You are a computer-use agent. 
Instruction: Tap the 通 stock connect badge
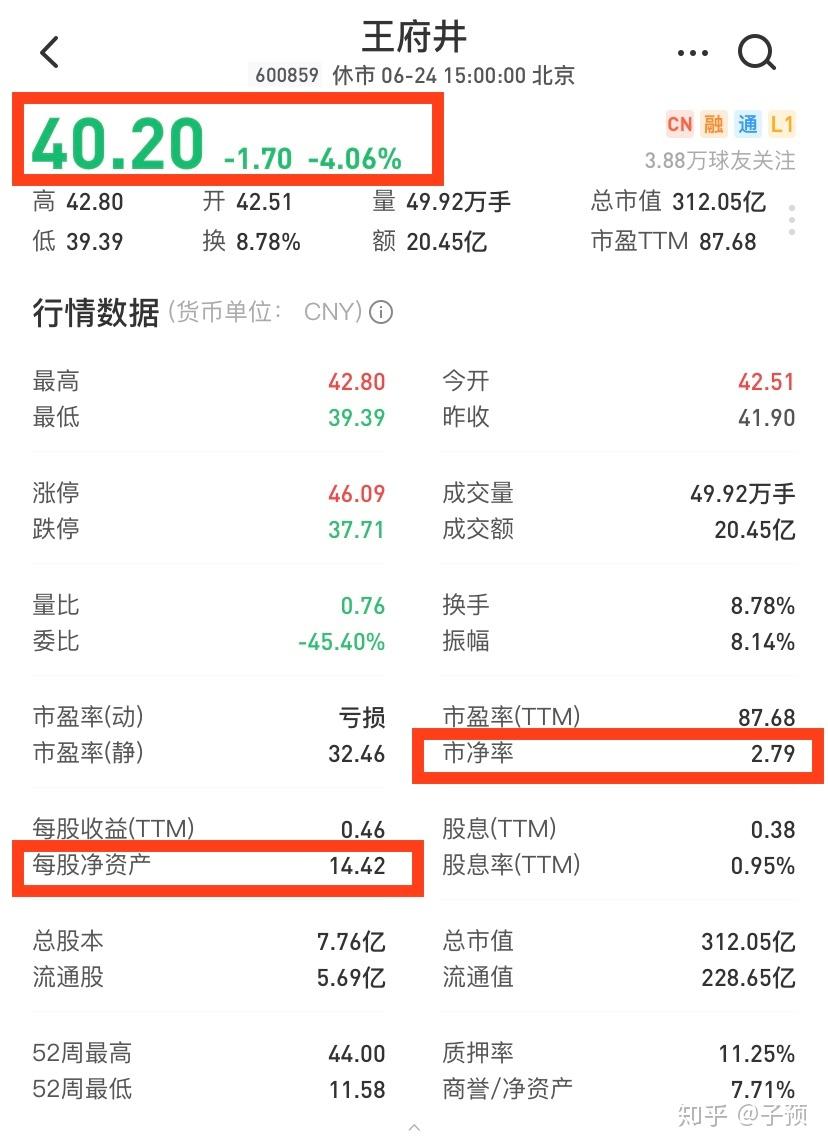click(747, 123)
